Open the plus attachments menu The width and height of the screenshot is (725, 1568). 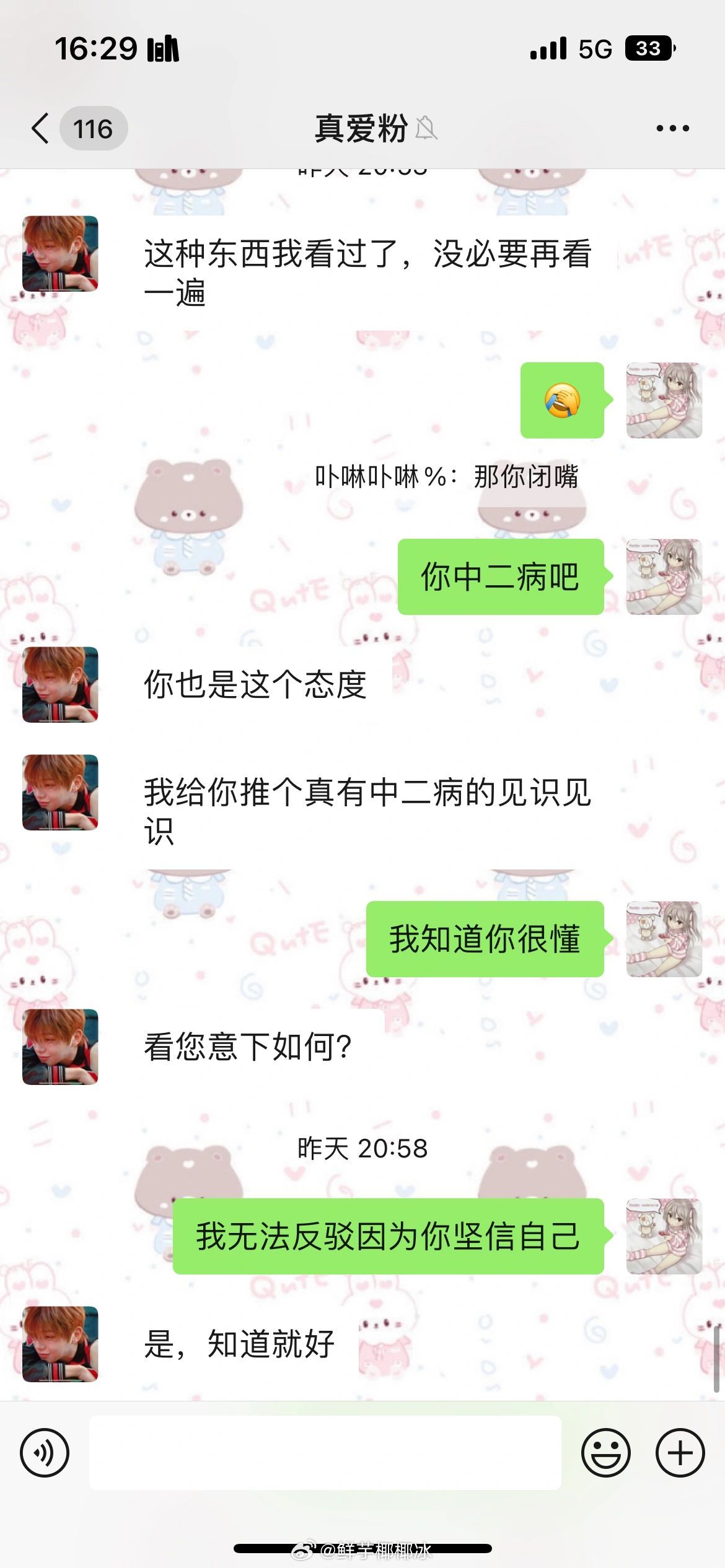[x=680, y=1453]
